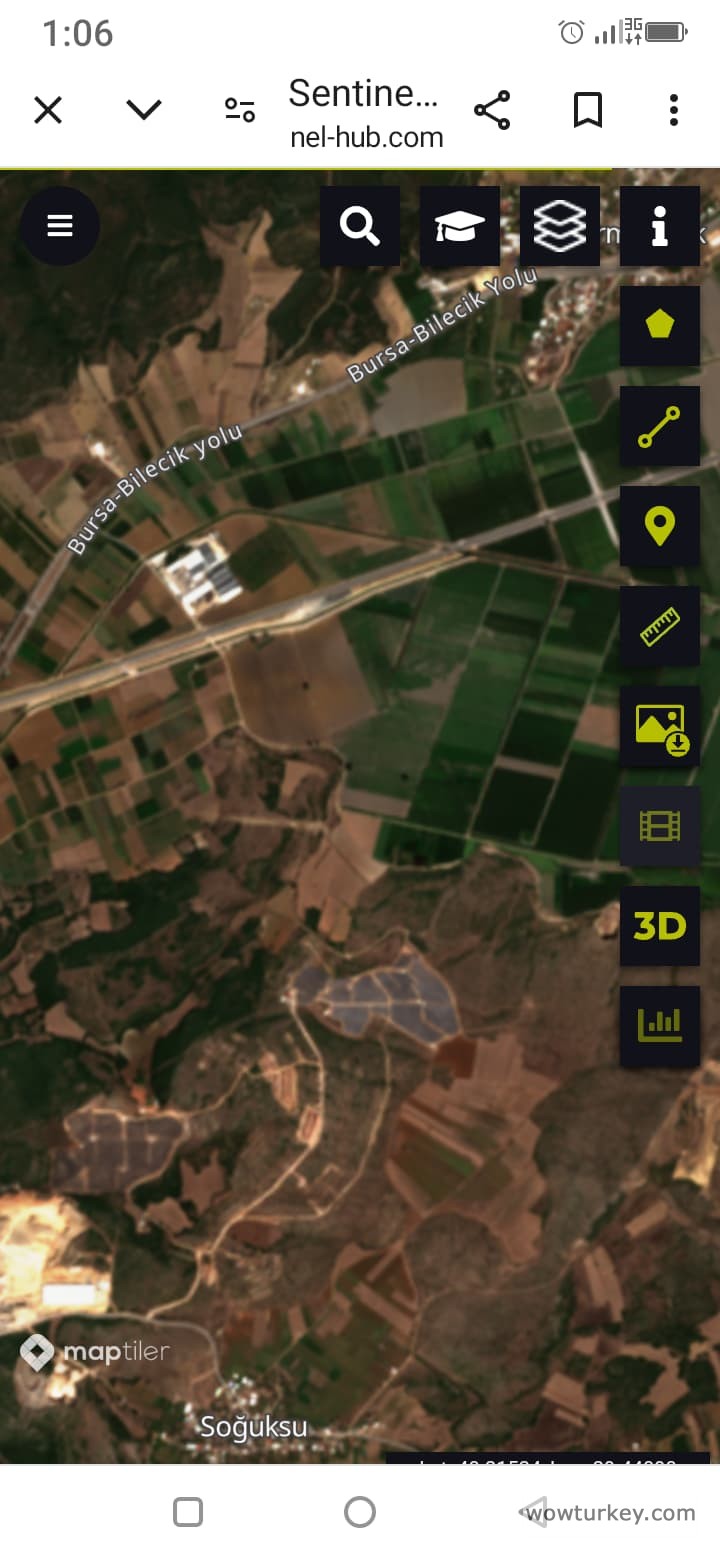Screen dimensions: 720x1560
Task: Tap the Android recent apps square button
Action: [187, 1511]
